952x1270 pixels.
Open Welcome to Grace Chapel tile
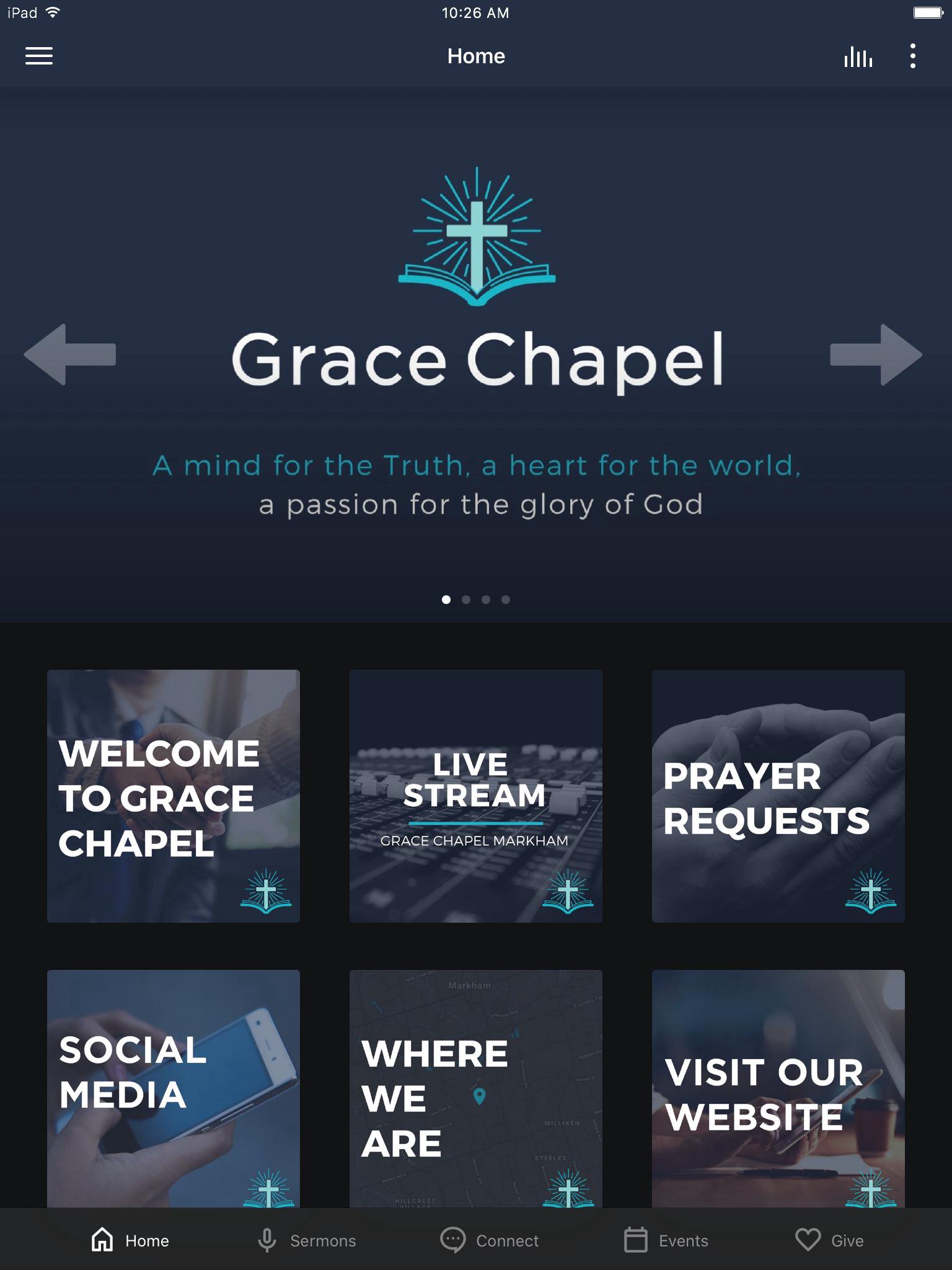pos(174,796)
